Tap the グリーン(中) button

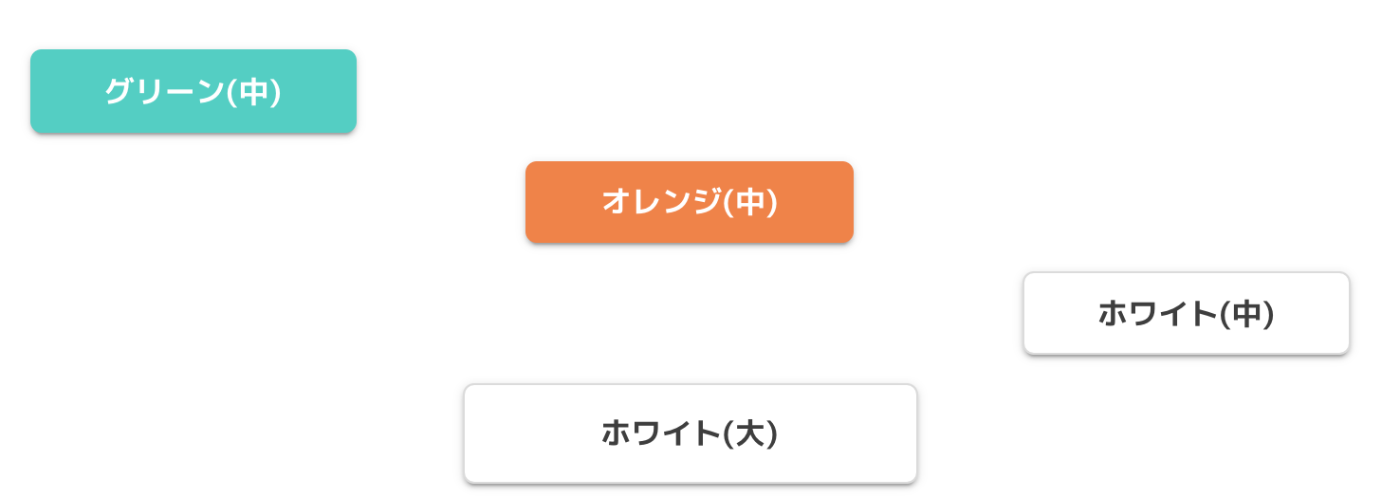pyautogui.click(x=193, y=92)
